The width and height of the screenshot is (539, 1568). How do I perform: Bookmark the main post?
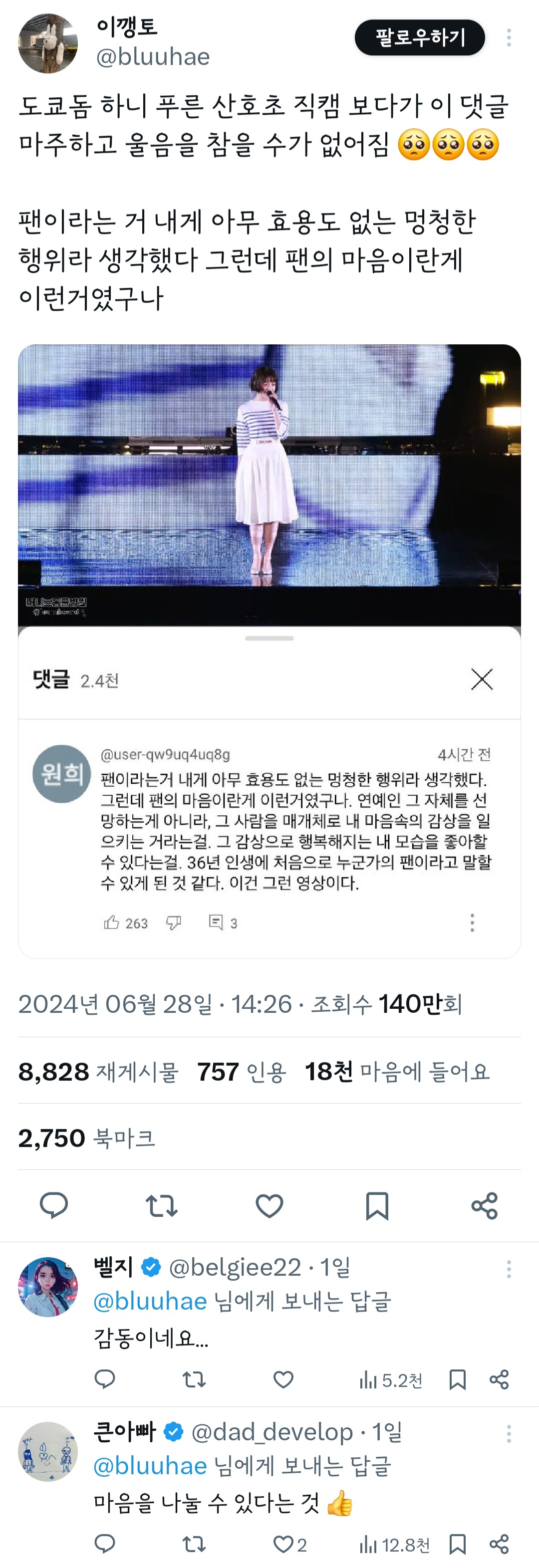(377, 1206)
